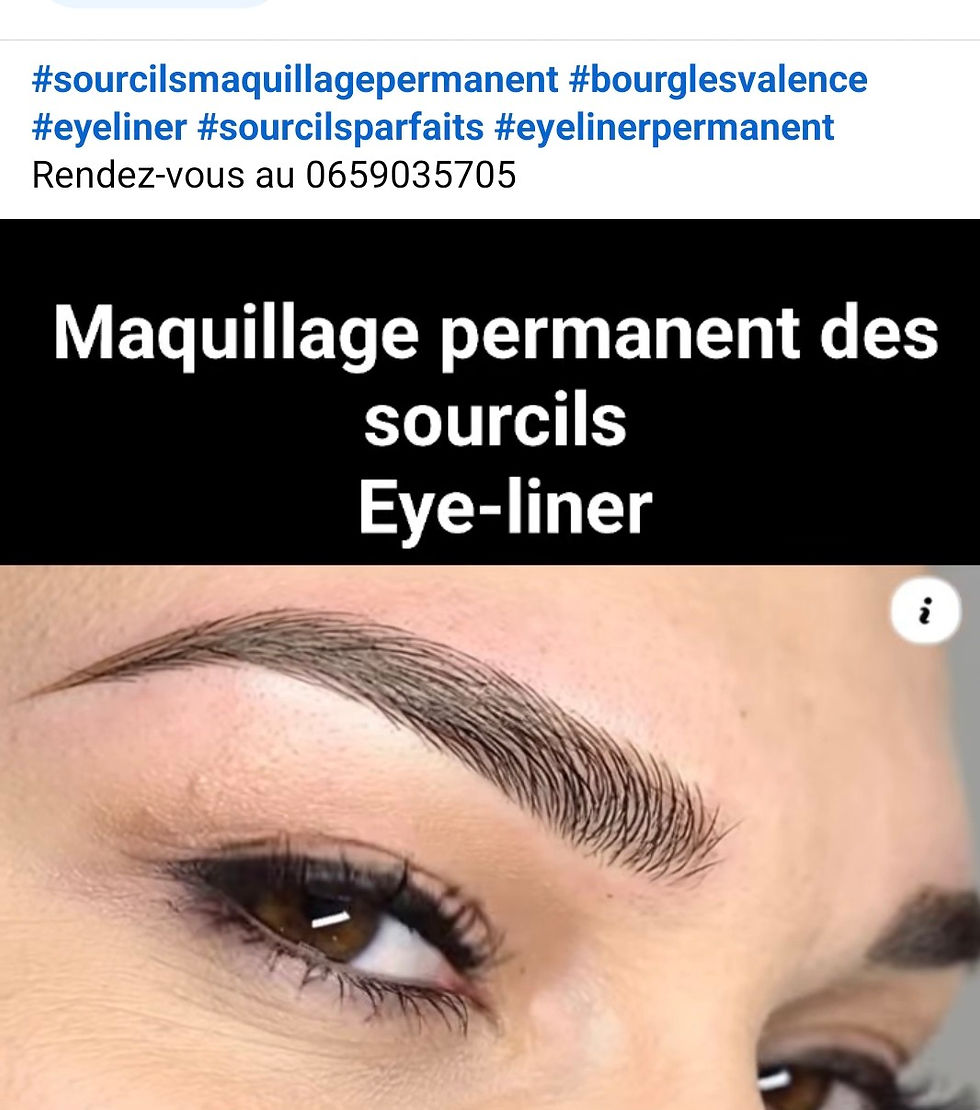Open the #eyelinerpermanent hashtag
Viewport: 980px width, 1110px height.
[x=664, y=128]
